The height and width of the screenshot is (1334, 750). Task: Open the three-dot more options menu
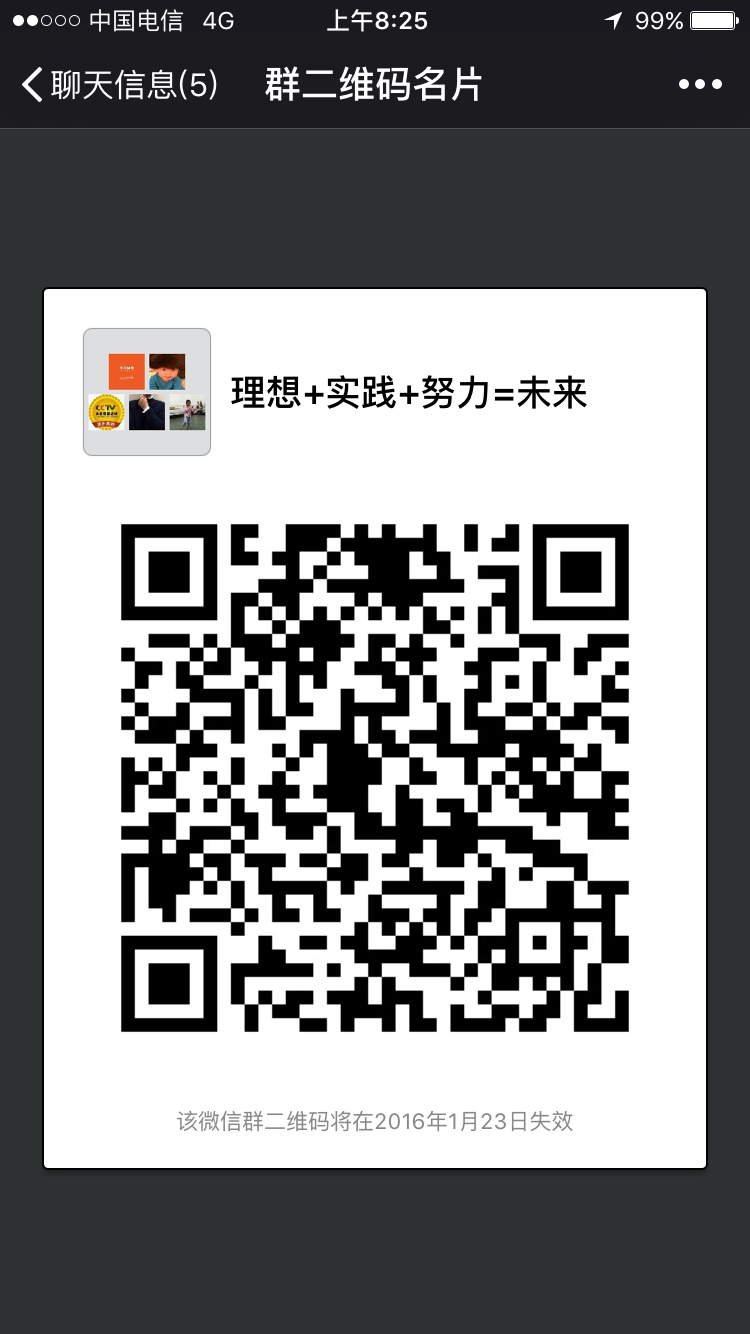[699, 85]
